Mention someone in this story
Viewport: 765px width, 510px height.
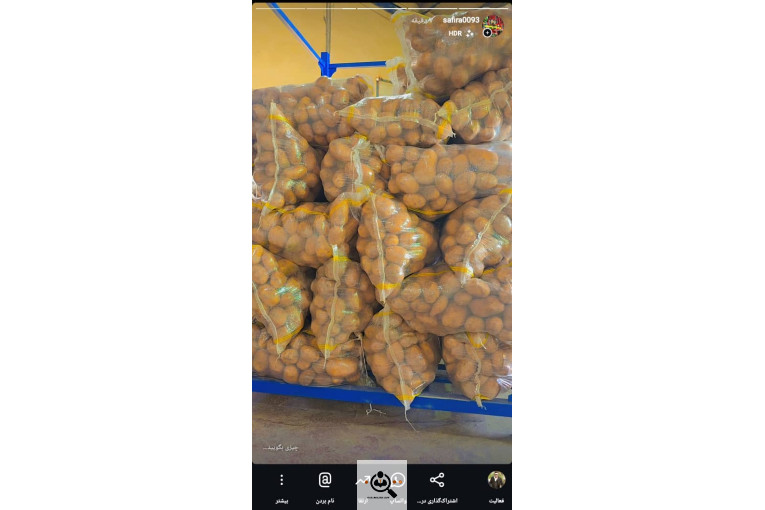click(x=325, y=484)
